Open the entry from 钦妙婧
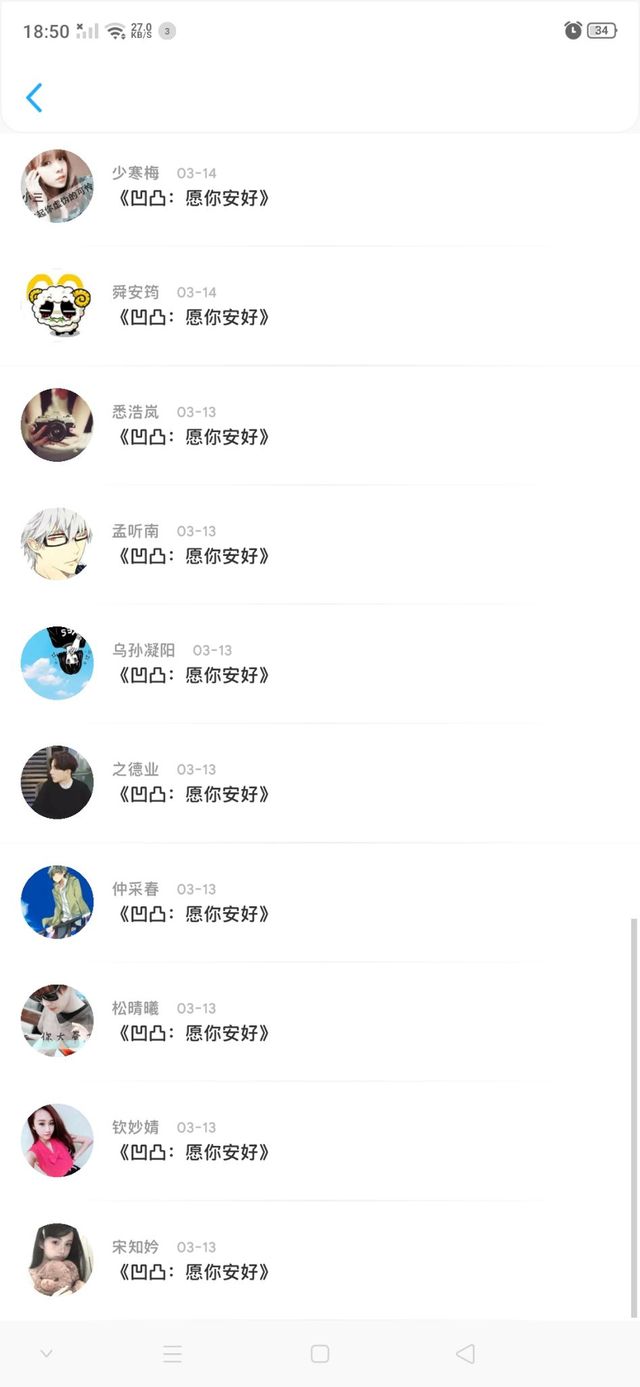This screenshot has width=640, height=1387. 320,1140
